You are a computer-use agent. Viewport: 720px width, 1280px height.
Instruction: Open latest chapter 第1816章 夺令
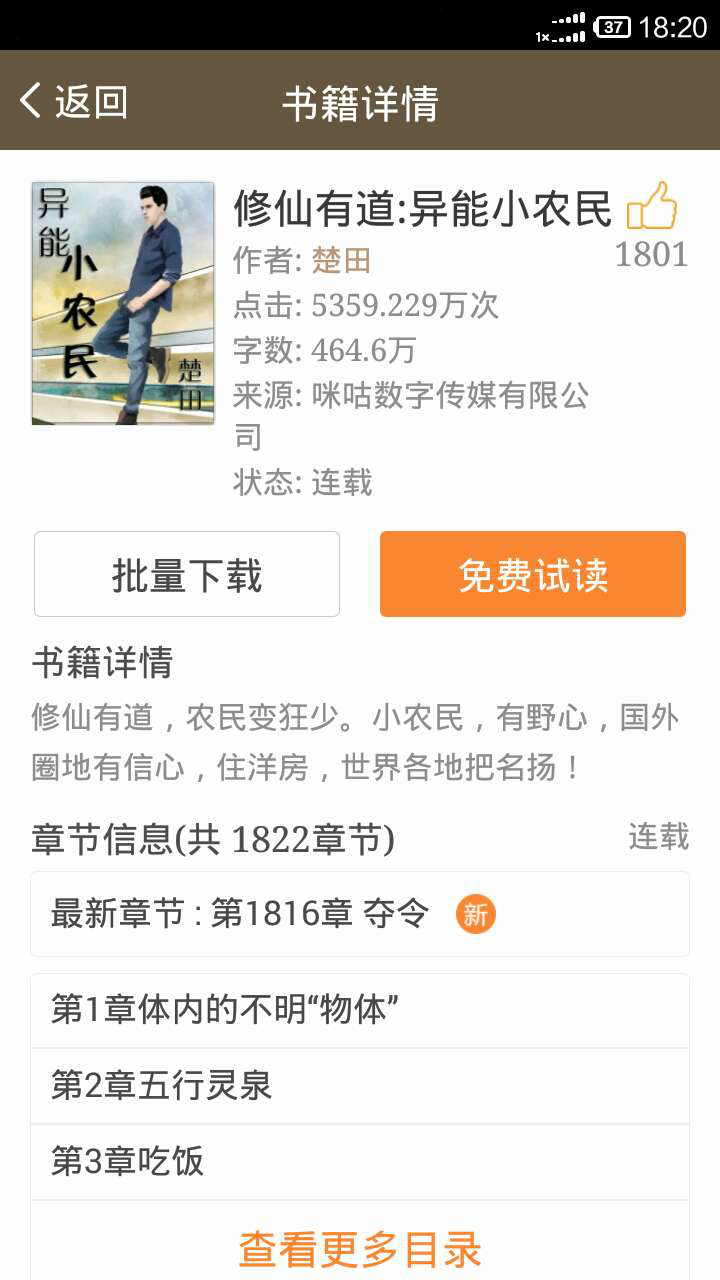(x=359, y=914)
